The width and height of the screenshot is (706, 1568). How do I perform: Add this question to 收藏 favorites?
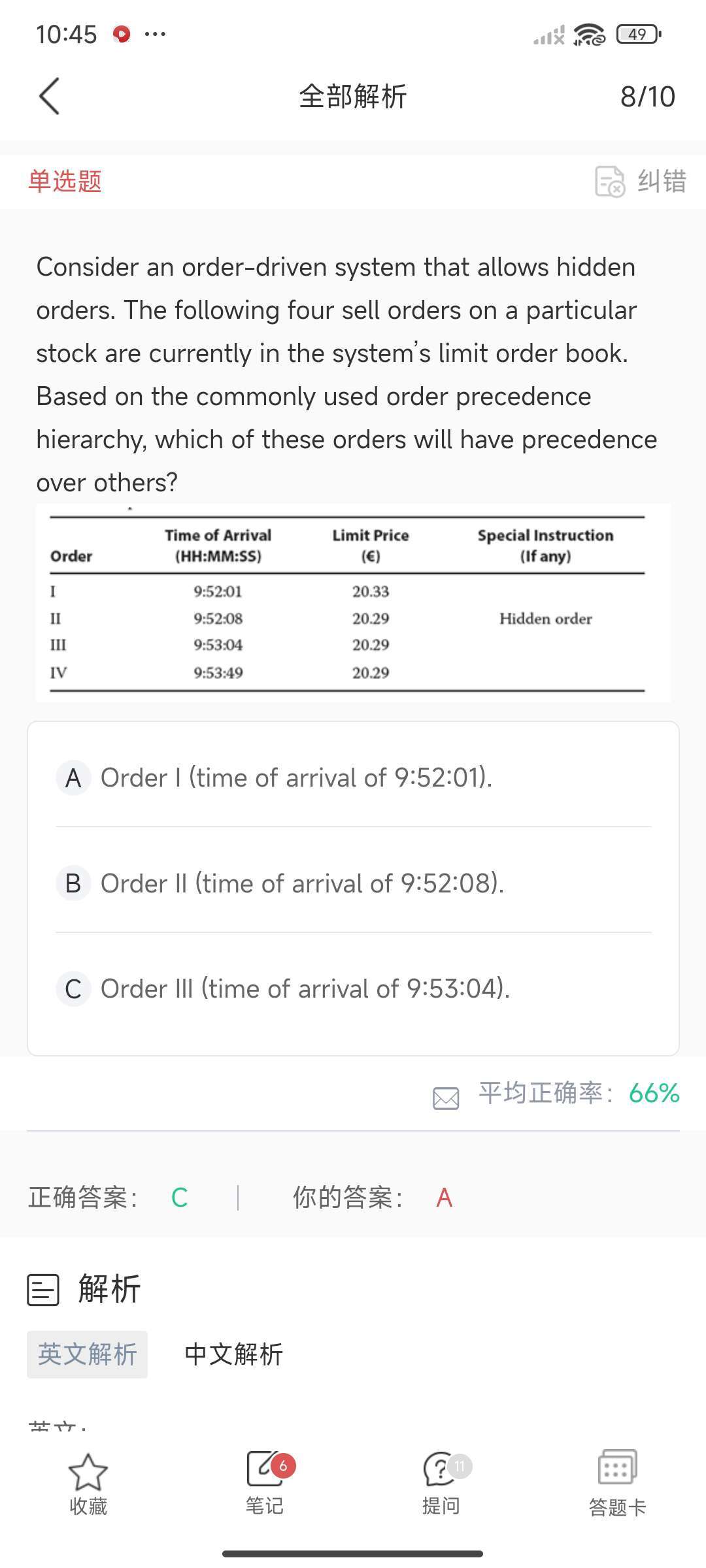point(88,1484)
